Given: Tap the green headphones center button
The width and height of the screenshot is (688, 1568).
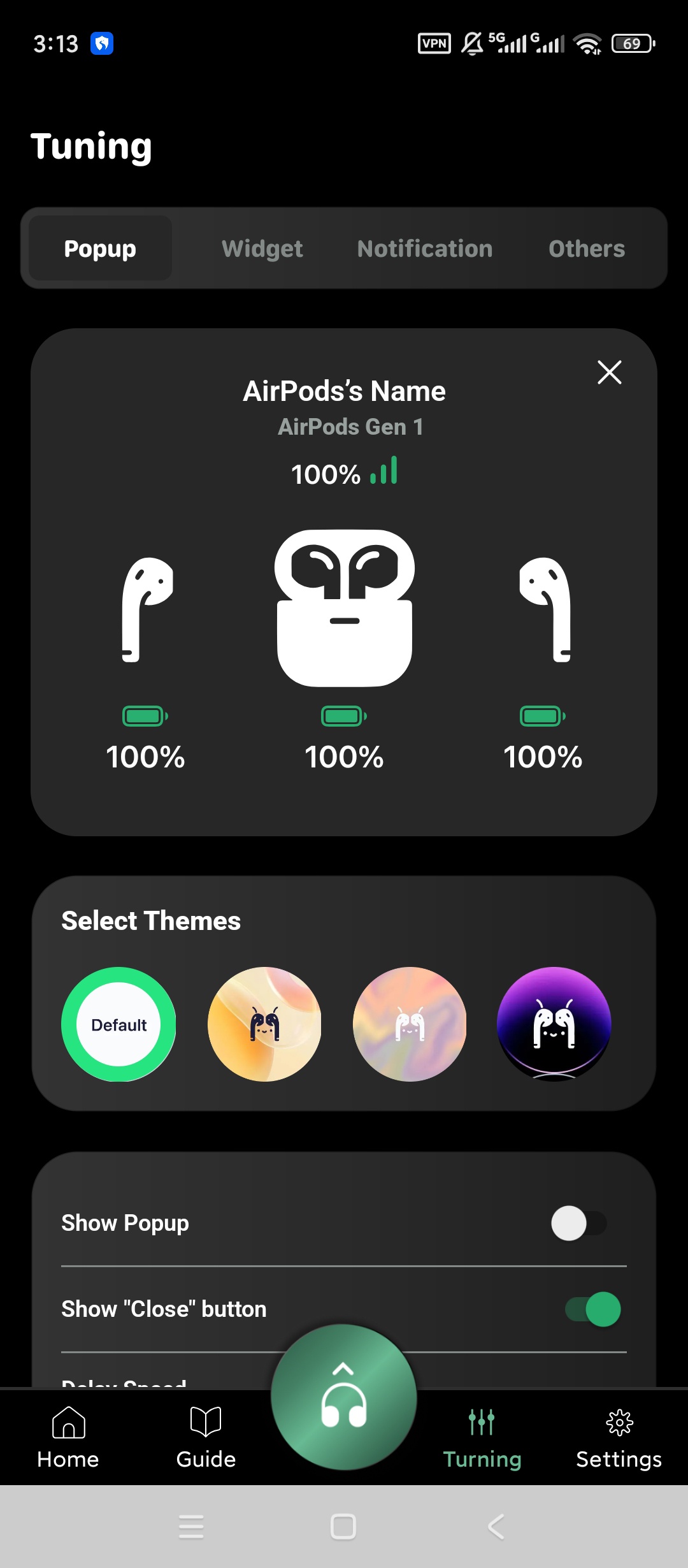Looking at the screenshot, I should (x=344, y=1397).
